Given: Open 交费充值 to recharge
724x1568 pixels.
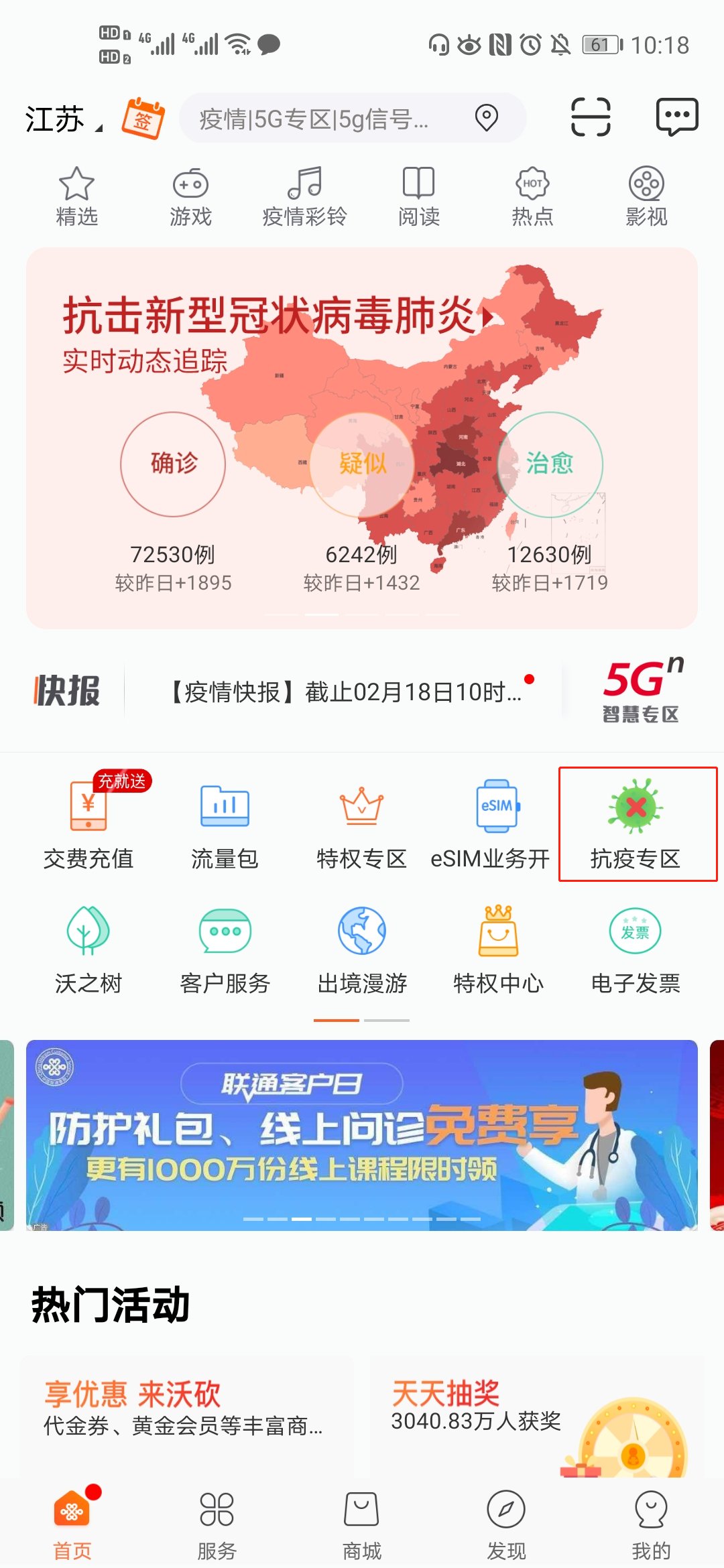Looking at the screenshot, I should coord(88,826).
